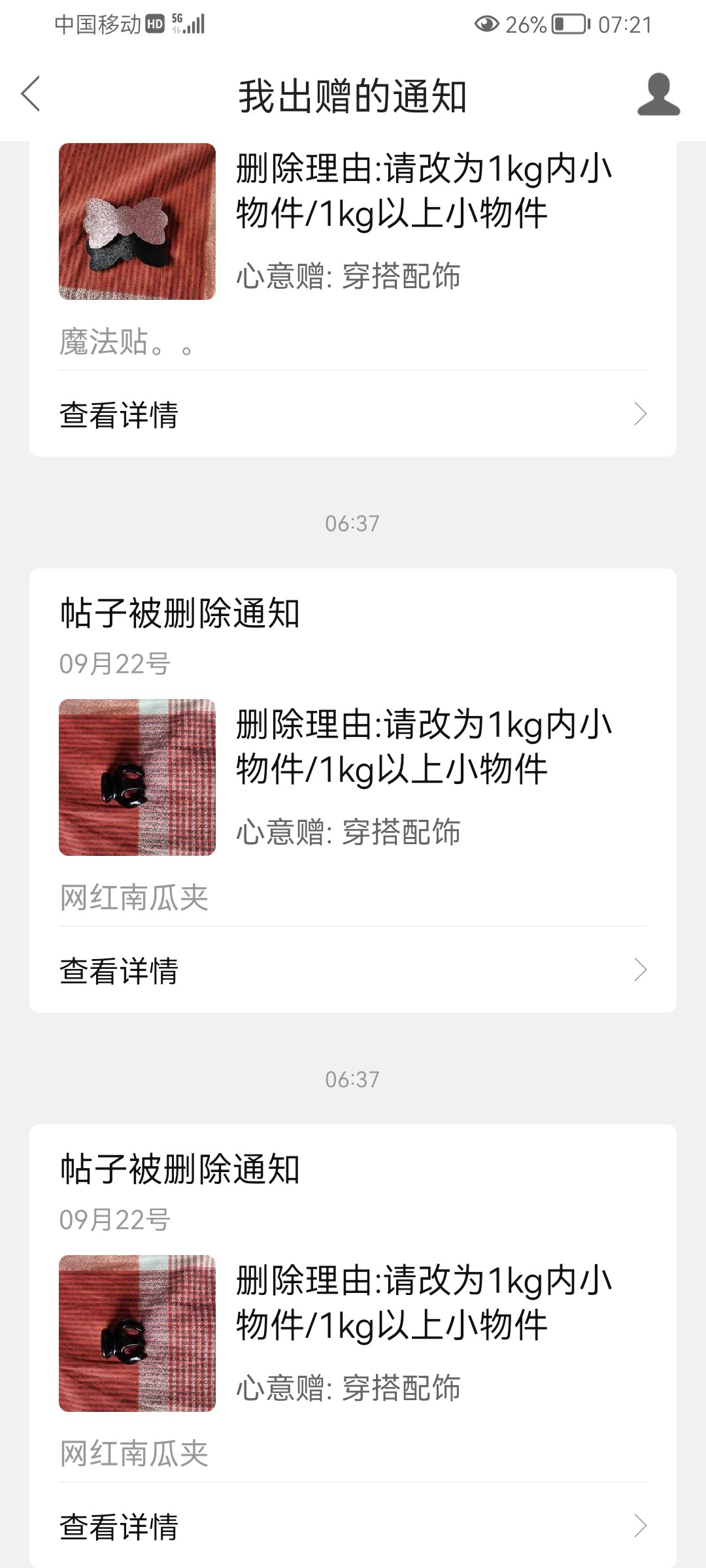Open the 魔法贴 bow photo thumbnail
Viewport: 706px width, 1568px height.
click(137, 221)
